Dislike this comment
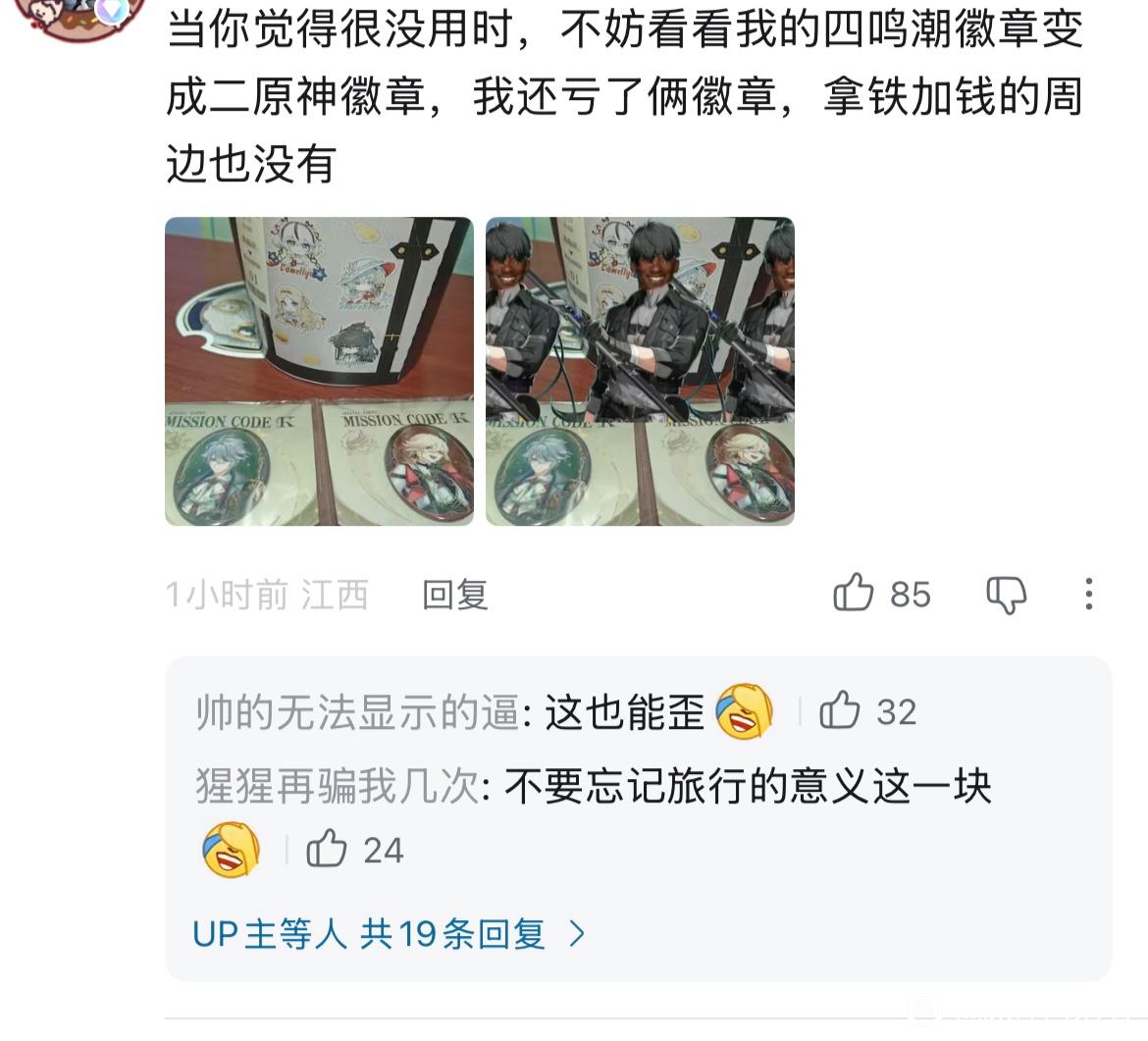The image size is (1148, 1041). pos(1007,595)
